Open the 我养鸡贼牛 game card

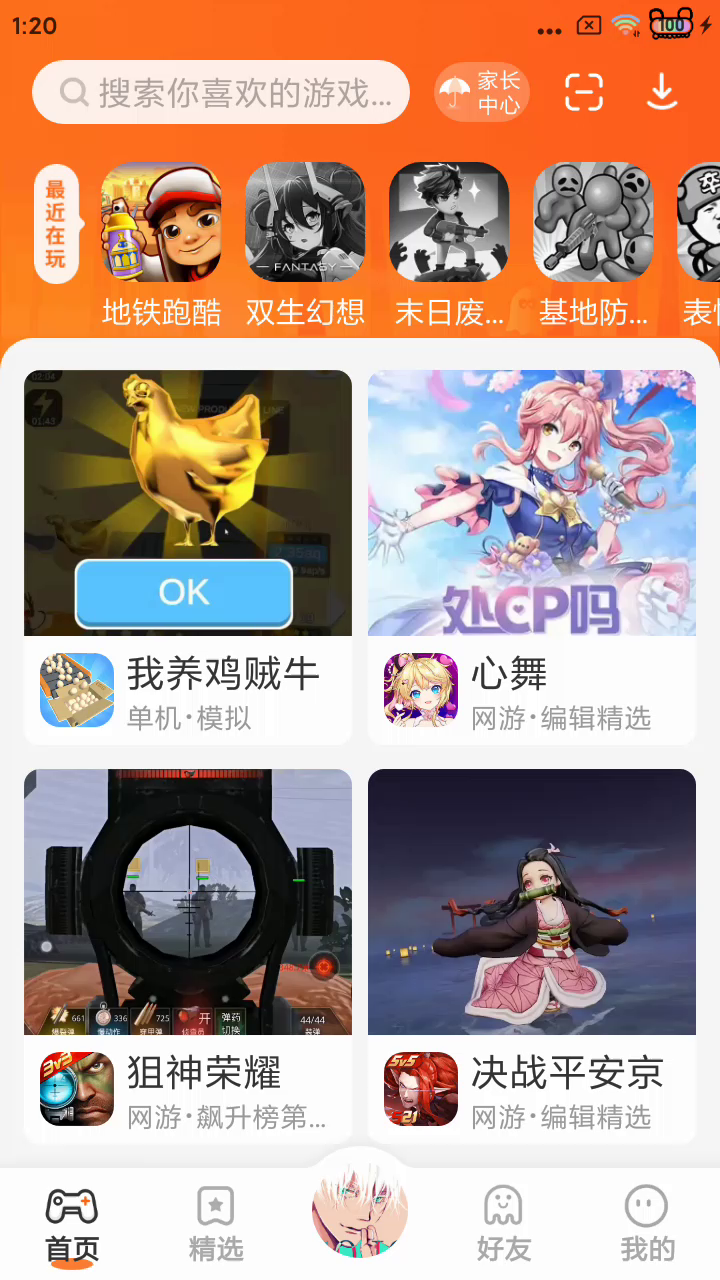pyautogui.click(x=188, y=557)
